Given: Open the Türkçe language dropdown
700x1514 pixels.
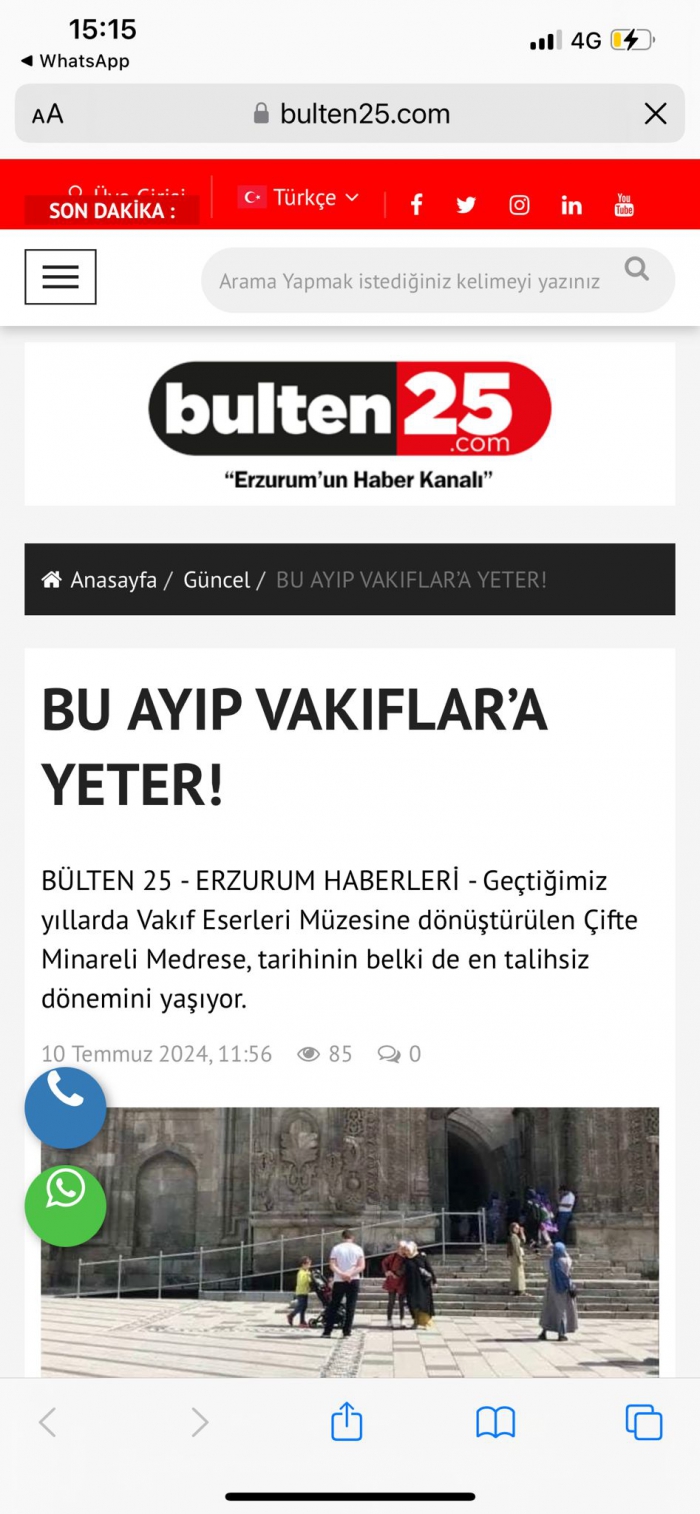Looking at the screenshot, I should click(x=299, y=197).
